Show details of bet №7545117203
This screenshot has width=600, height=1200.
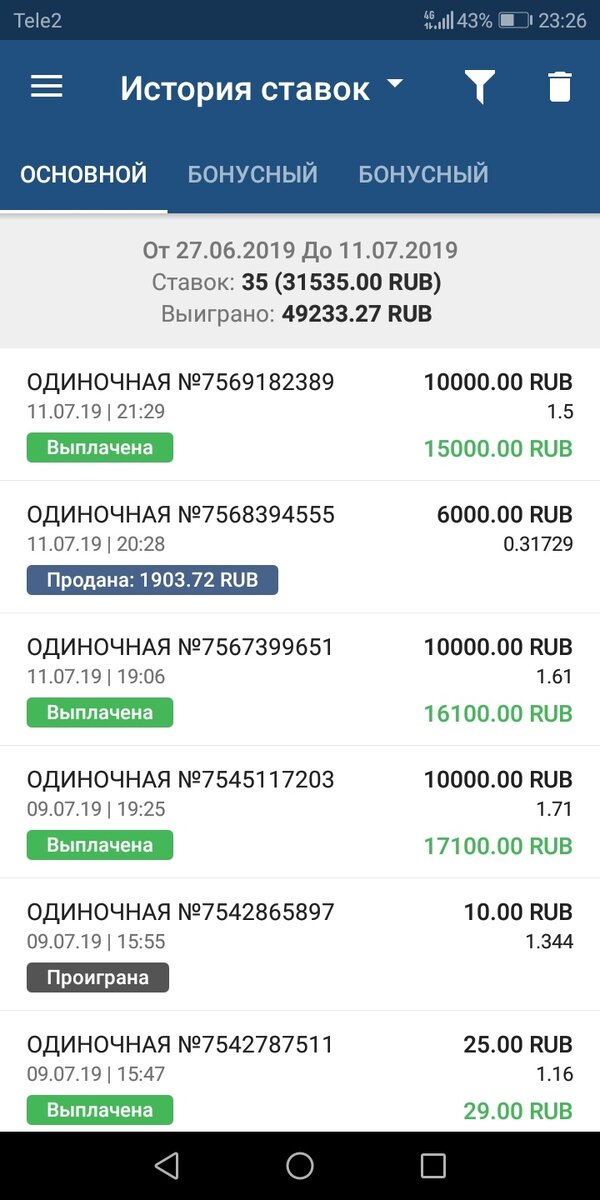(x=299, y=812)
